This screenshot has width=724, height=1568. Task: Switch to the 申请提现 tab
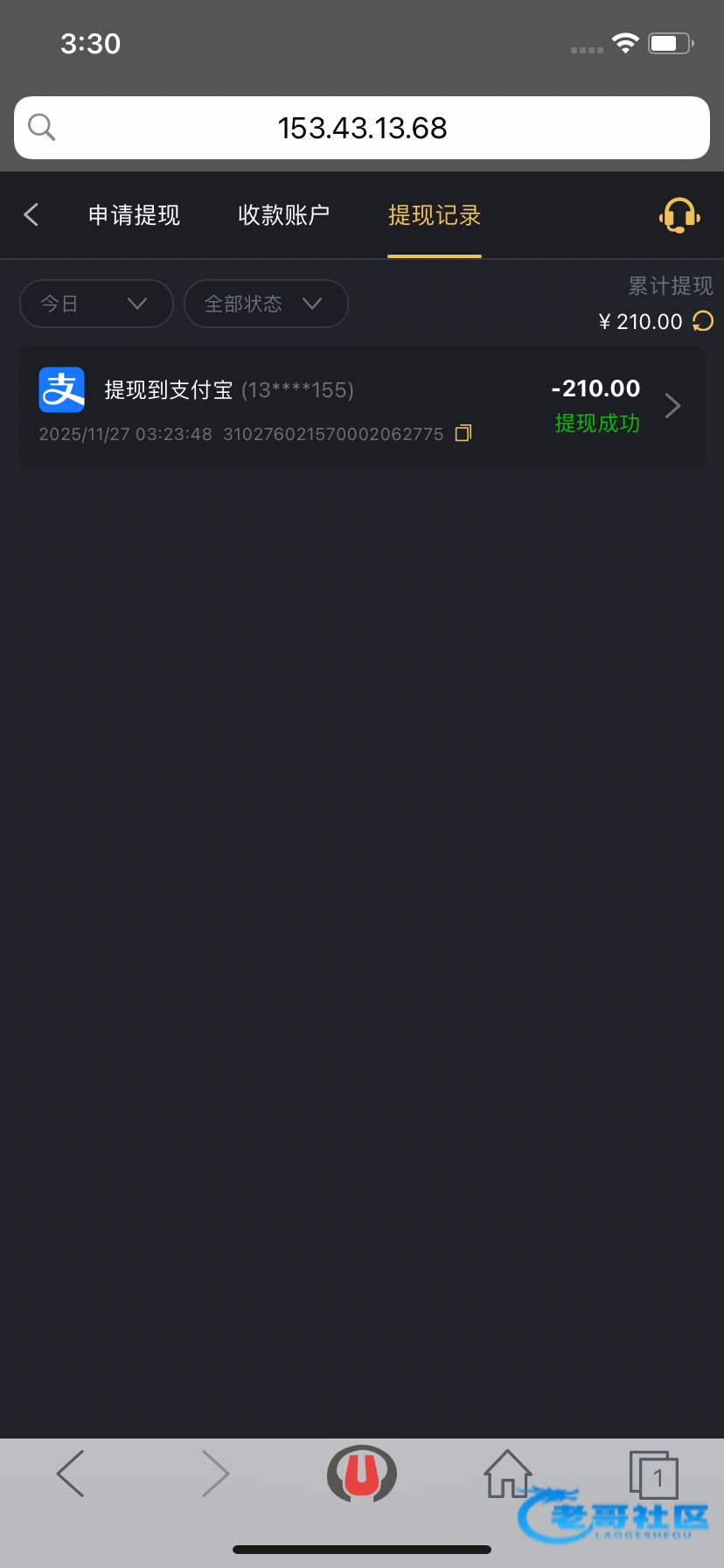(x=134, y=215)
